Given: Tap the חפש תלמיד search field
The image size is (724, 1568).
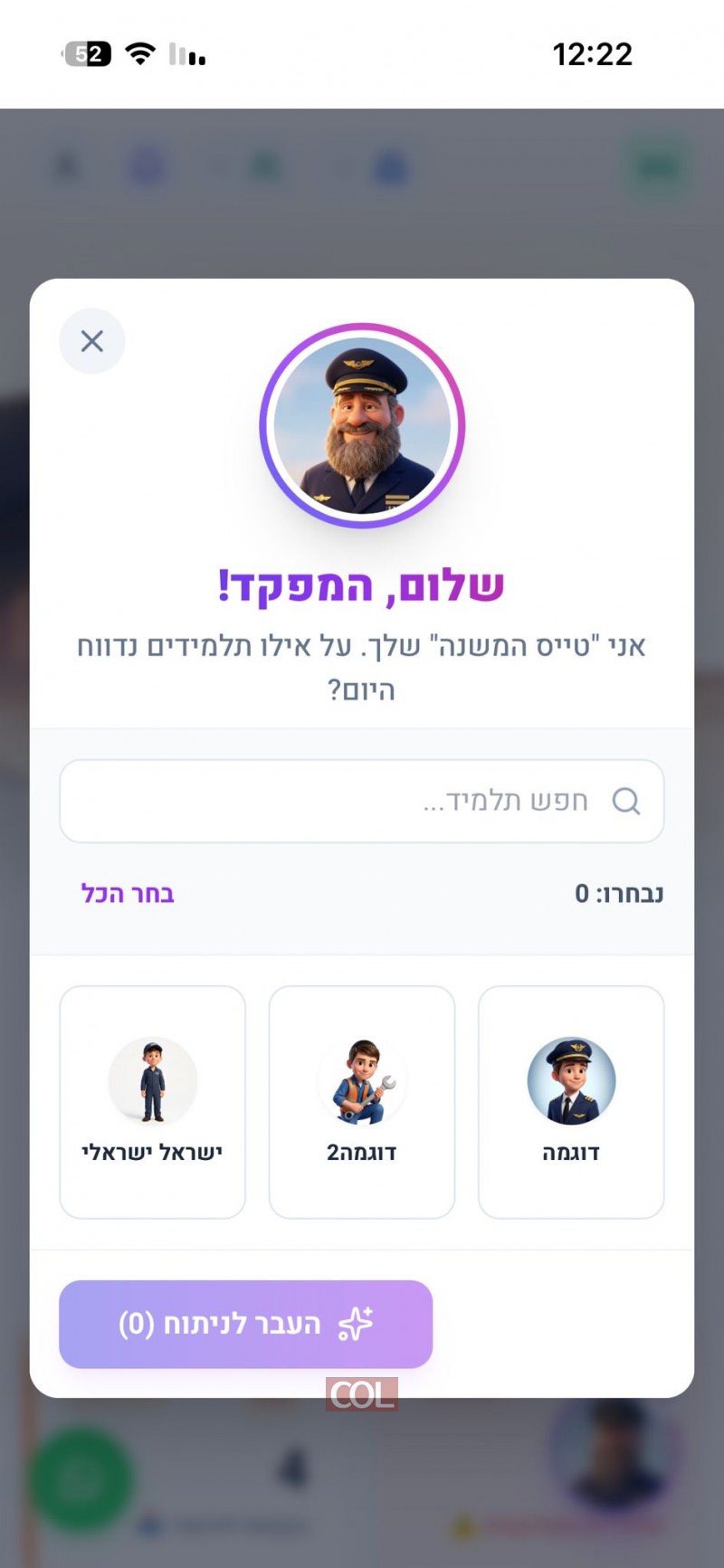Looking at the screenshot, I should [x=362, y=801].
